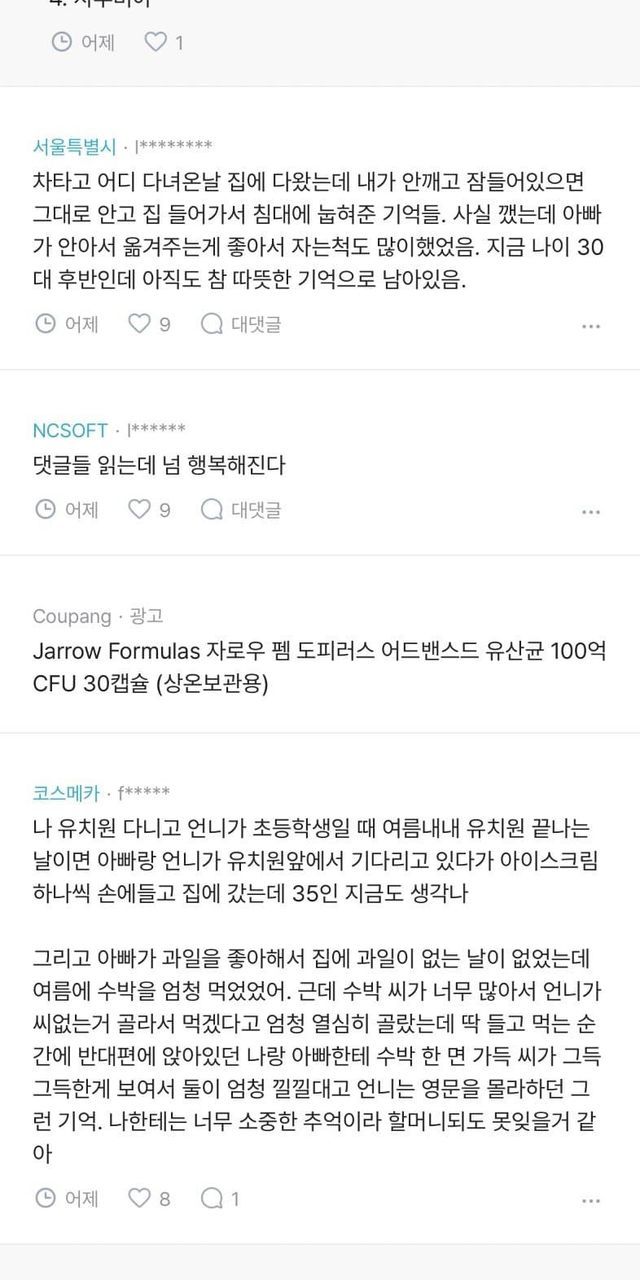
Task: Open NCSOFT company link
Action: coord(70,431)
